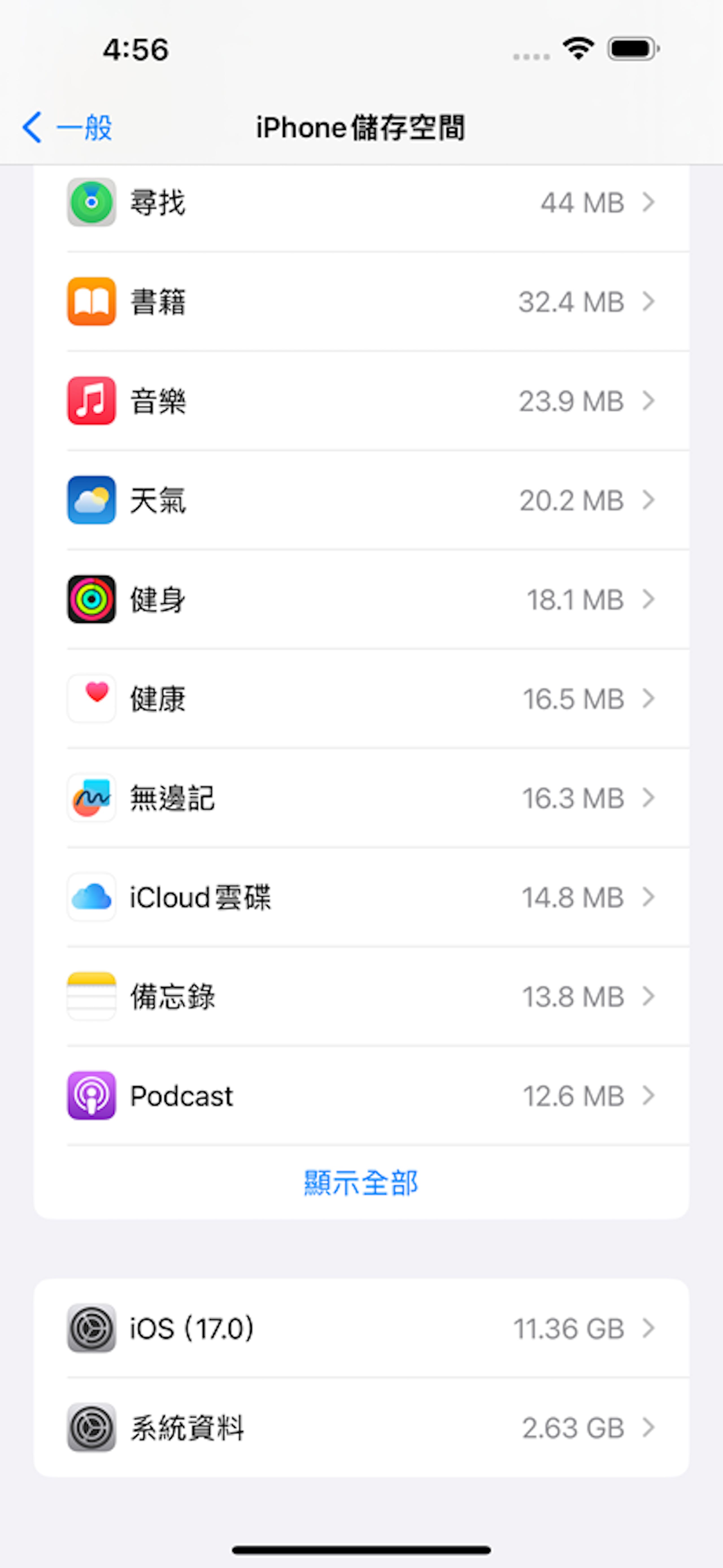This screenshot has width=723, height=1568.
Task: Open 備忘錄 storage details
Action: click(361, 996)
